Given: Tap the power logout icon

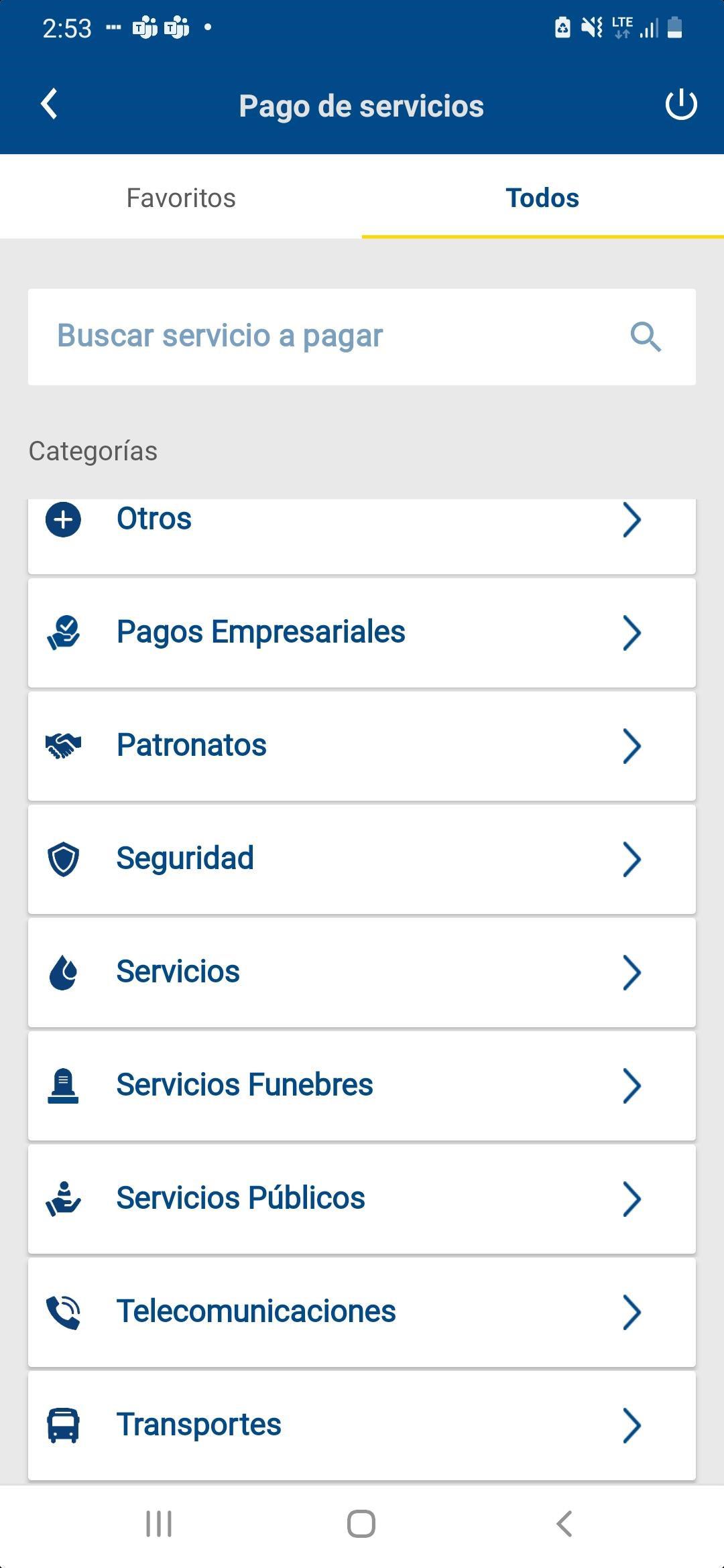Looking at the screenshot, I should (x=680, y=105).
